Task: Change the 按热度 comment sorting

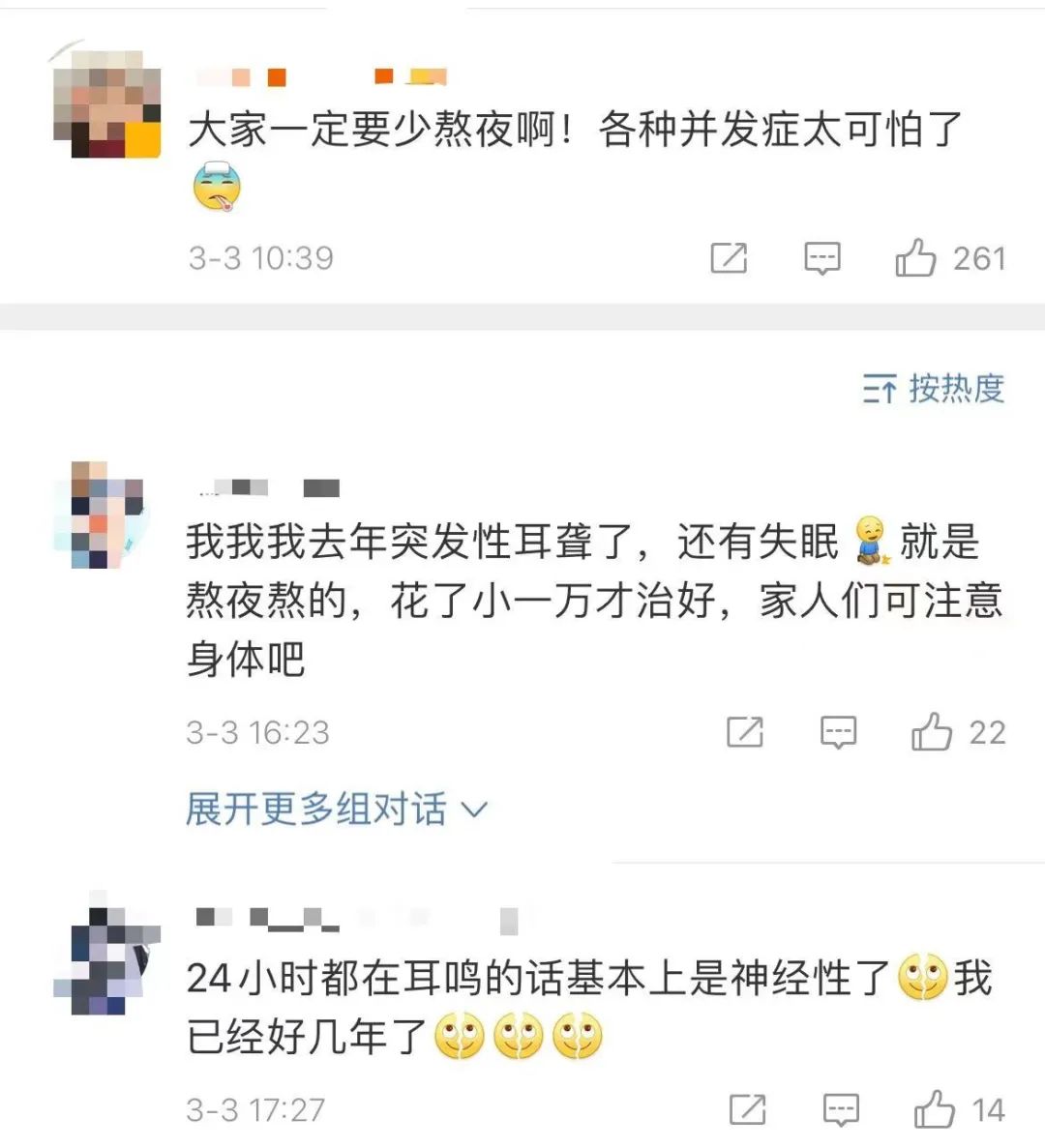Action: click(934, 389)
